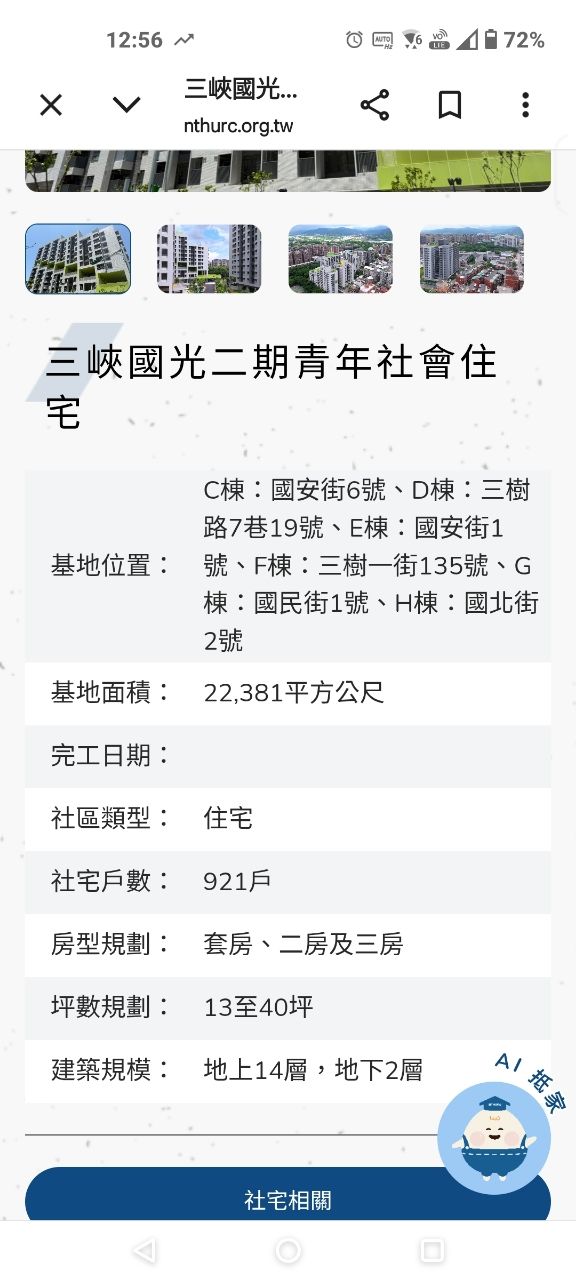Go back using system navigation triangle
576x1280 pixels.
[x=144, y=1250]
